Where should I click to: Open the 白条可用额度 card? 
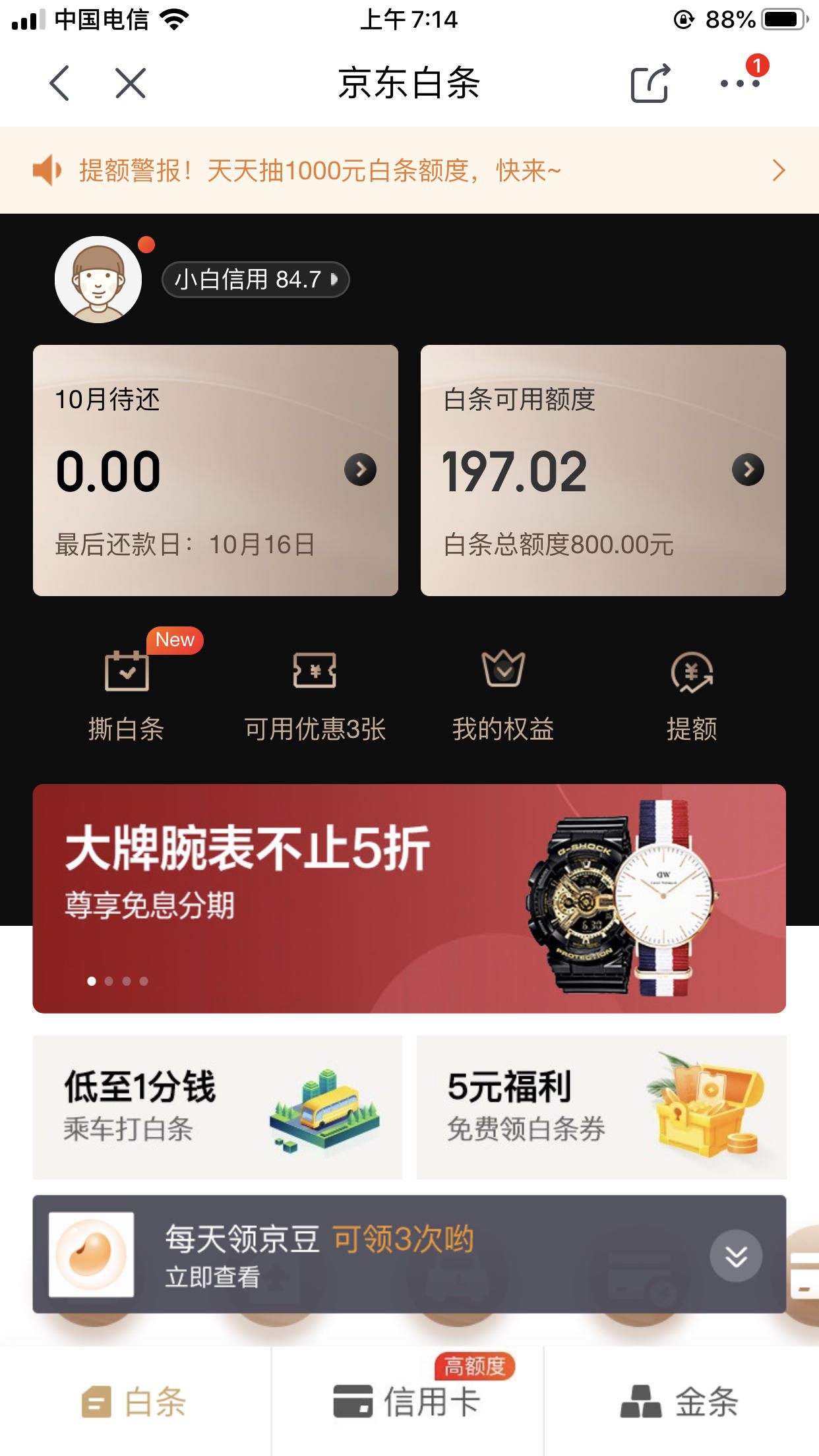pyautogui.click(x=603, y=470)
